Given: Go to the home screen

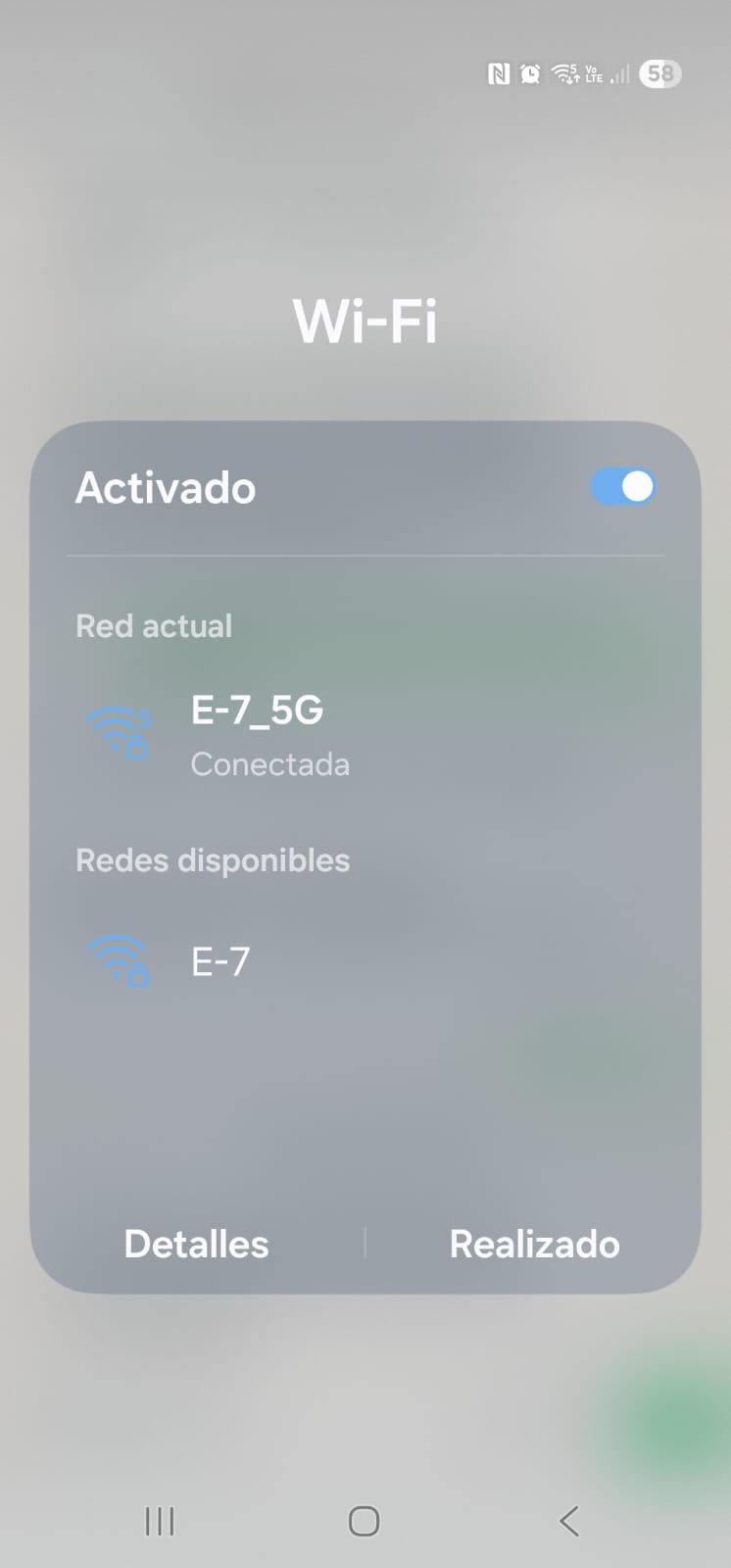Looking at the screenshot, I should [x=365, y=1521].
